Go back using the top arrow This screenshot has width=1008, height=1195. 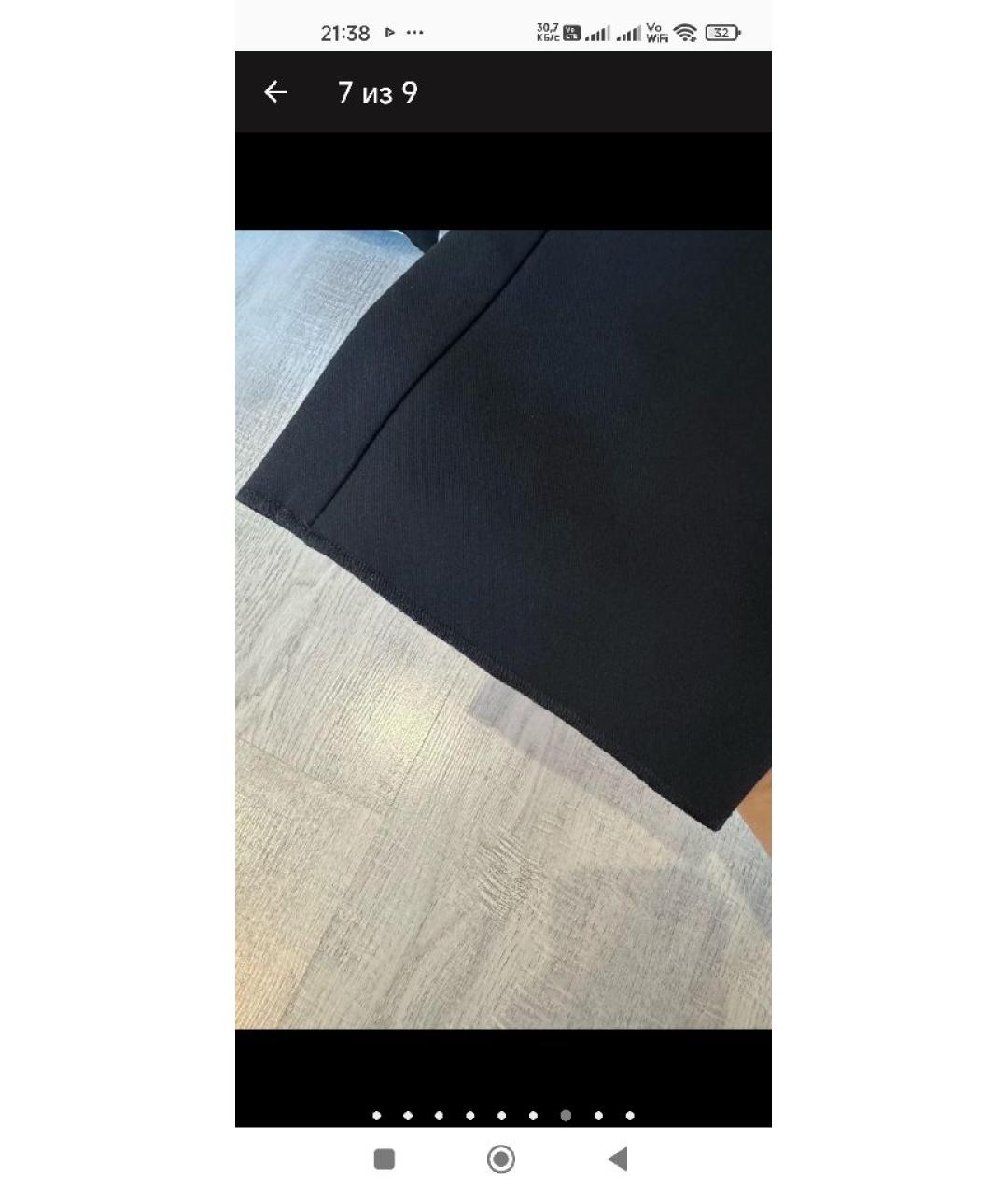(x=275, y=92)
